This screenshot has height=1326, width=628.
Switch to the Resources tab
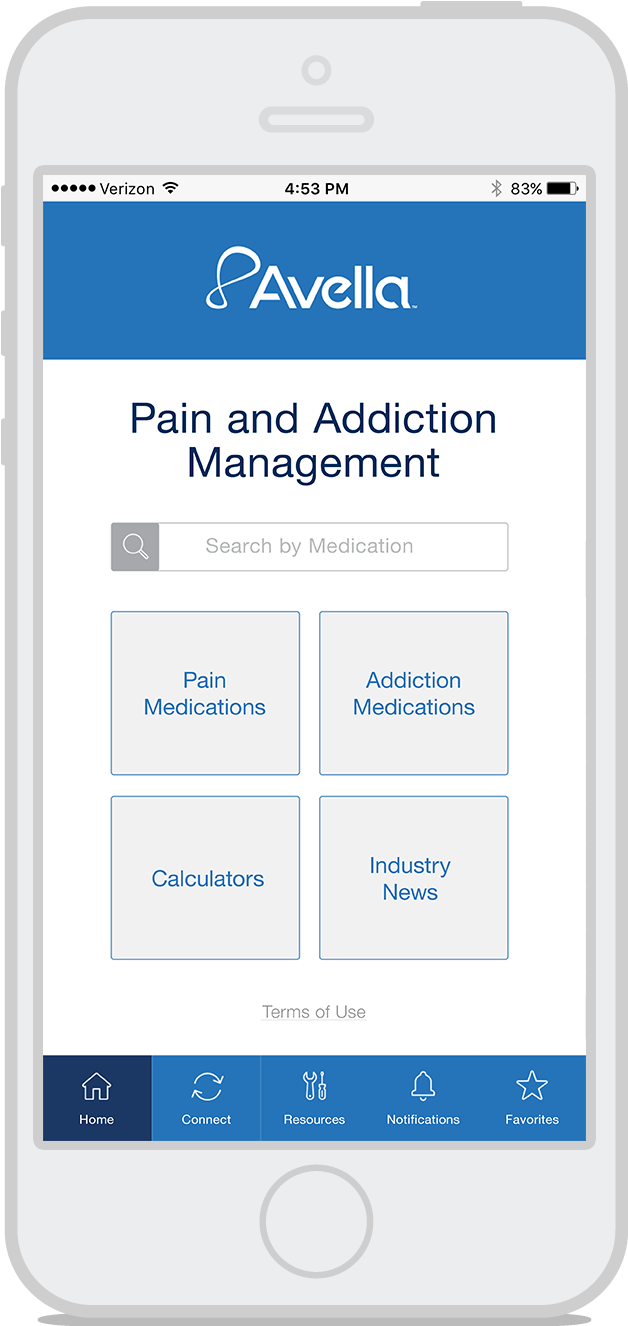pos(314,1098)
